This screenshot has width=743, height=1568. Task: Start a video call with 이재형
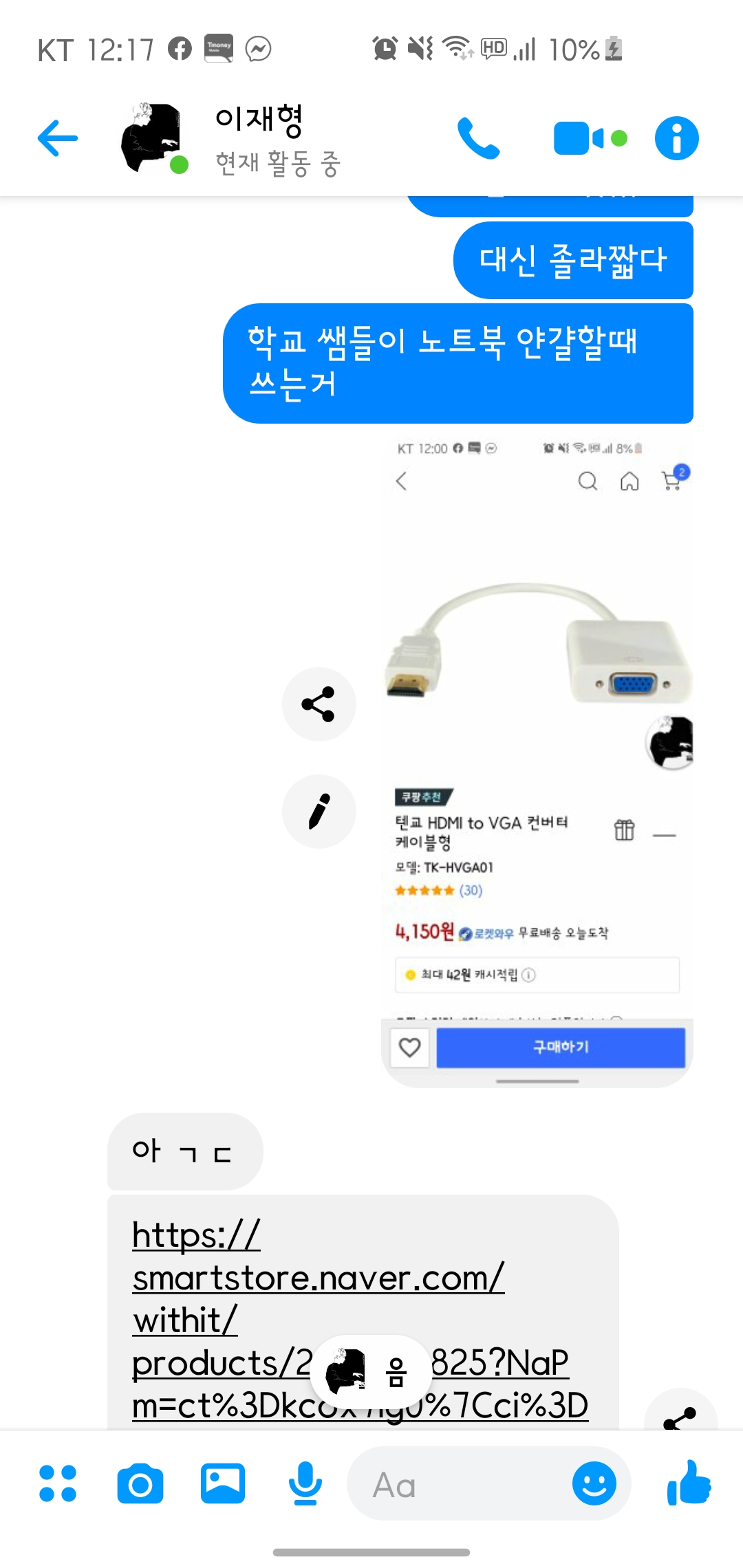(x=590, y=138)
